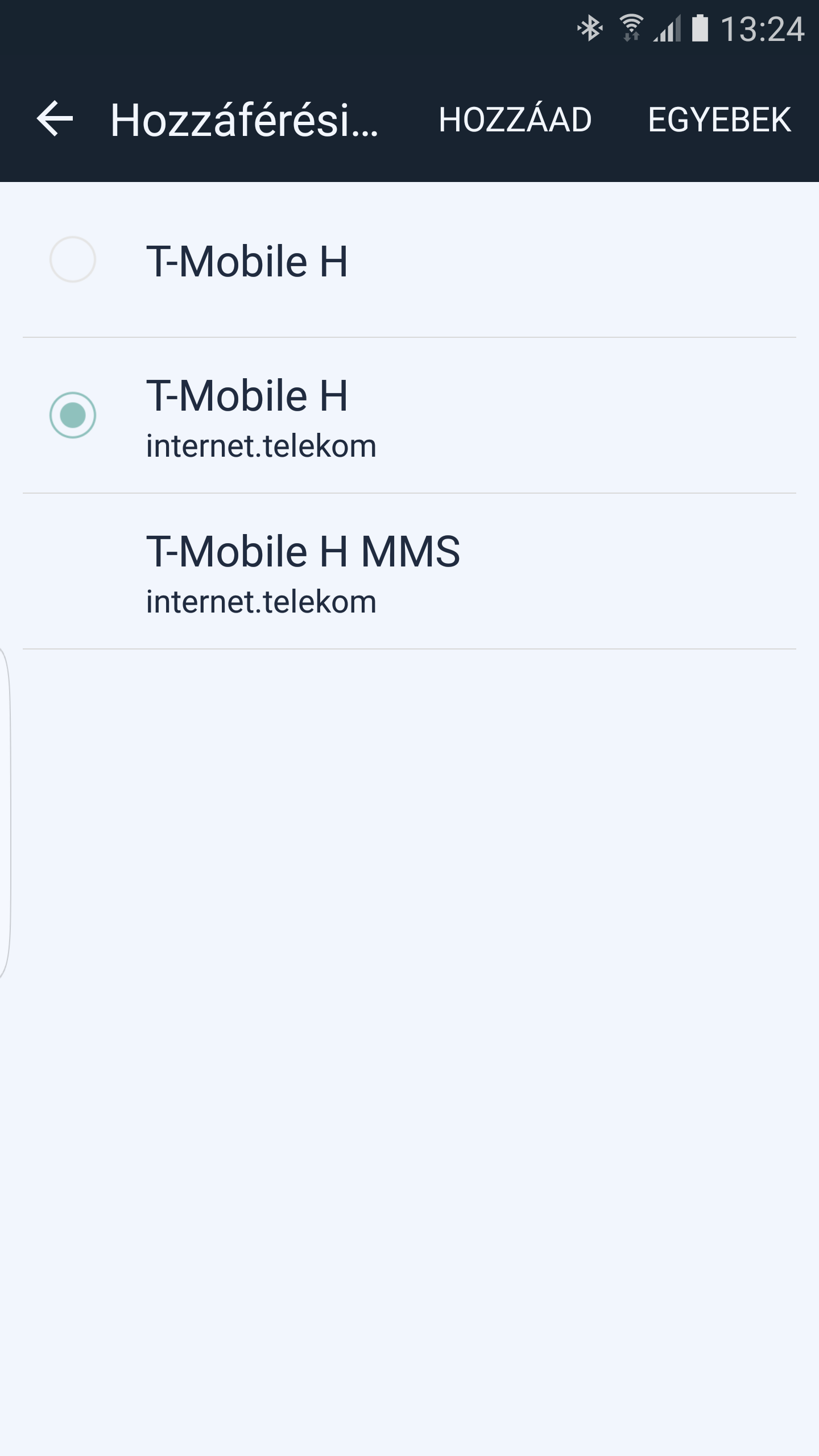Open the T-Mobile H MMS access point
Viewport: 819px width, 1456px height.
click(409, 572)
